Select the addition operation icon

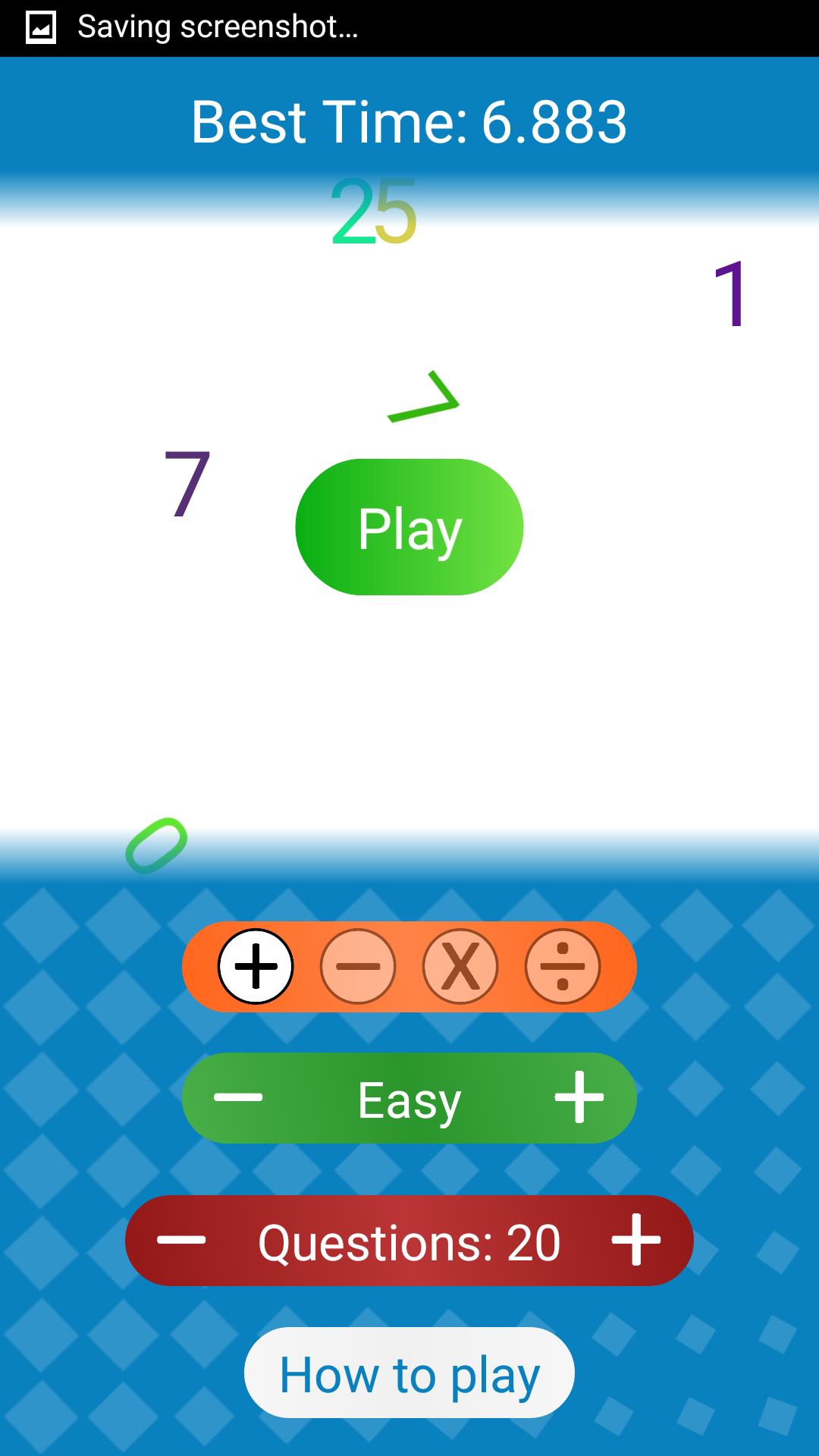[256, 967]
